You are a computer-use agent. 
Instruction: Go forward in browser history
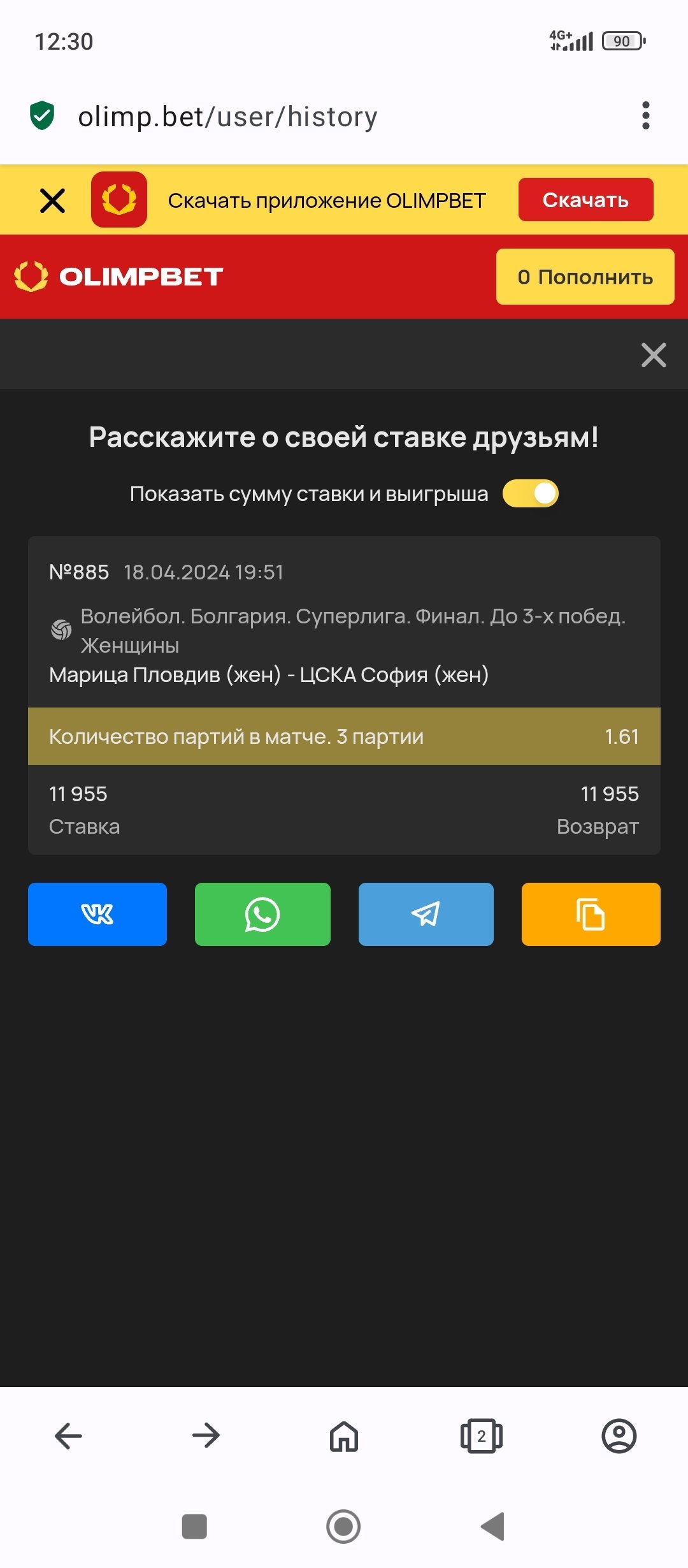tap(206, 1436)
